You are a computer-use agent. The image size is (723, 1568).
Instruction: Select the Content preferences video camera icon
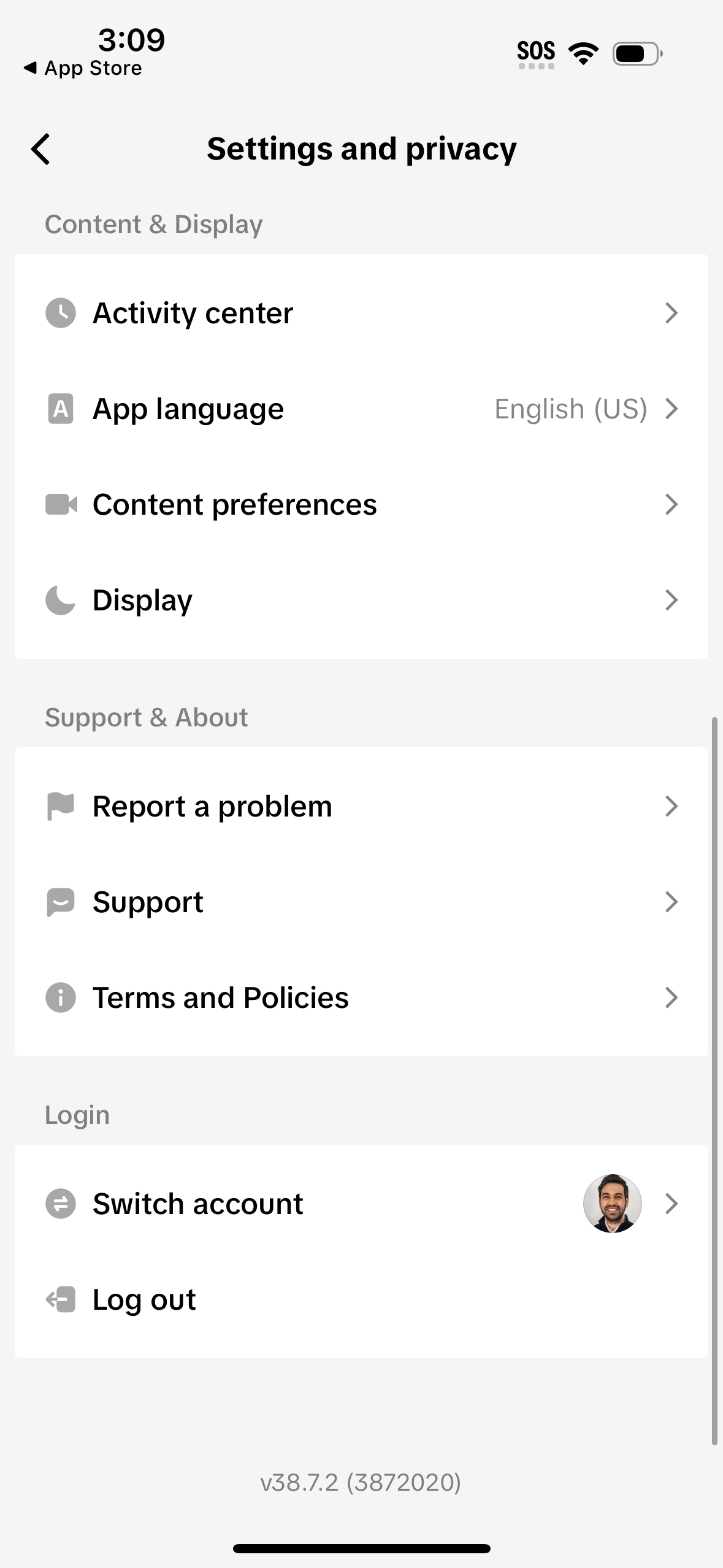coord(60,504)
